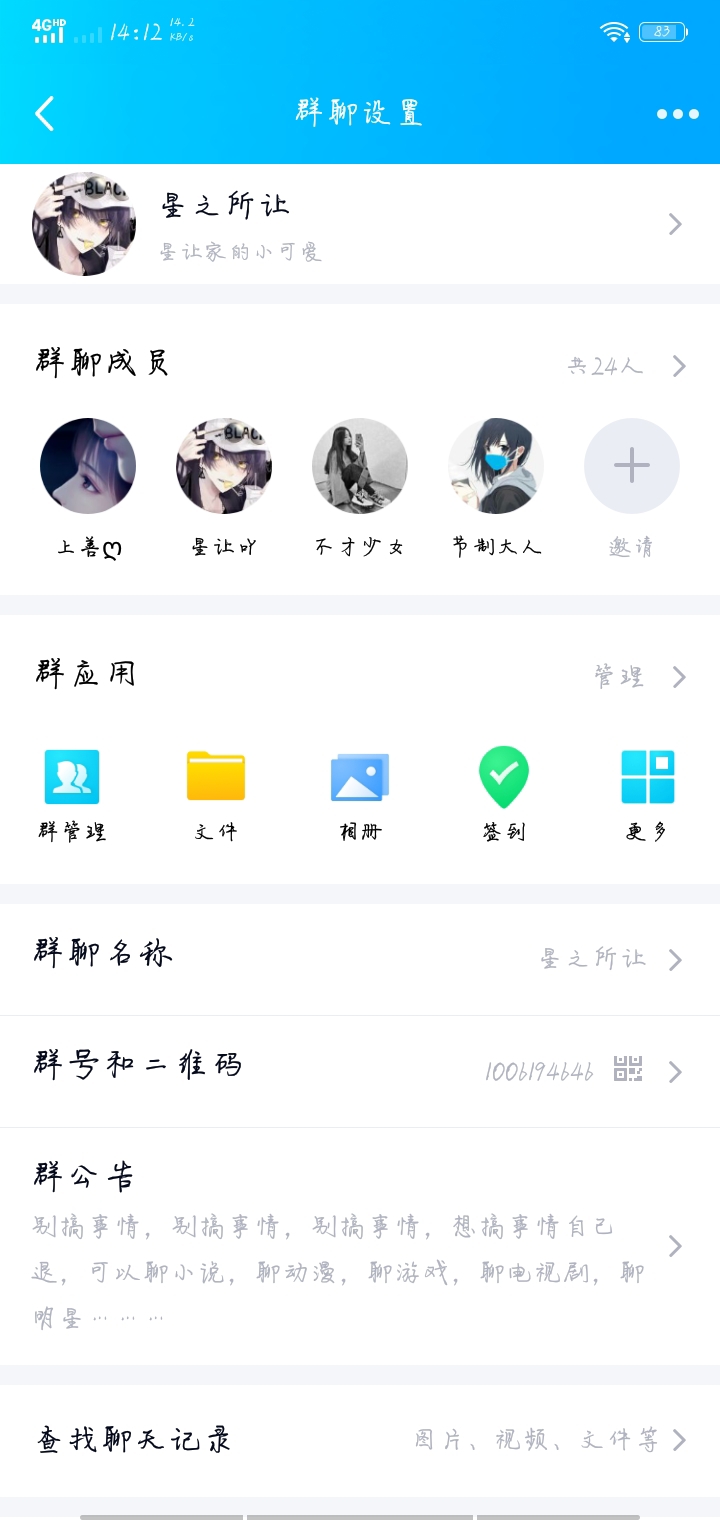The image size is (720, 1520).
Task: Open the three-dot overflow menu
Action: point(677,114)
